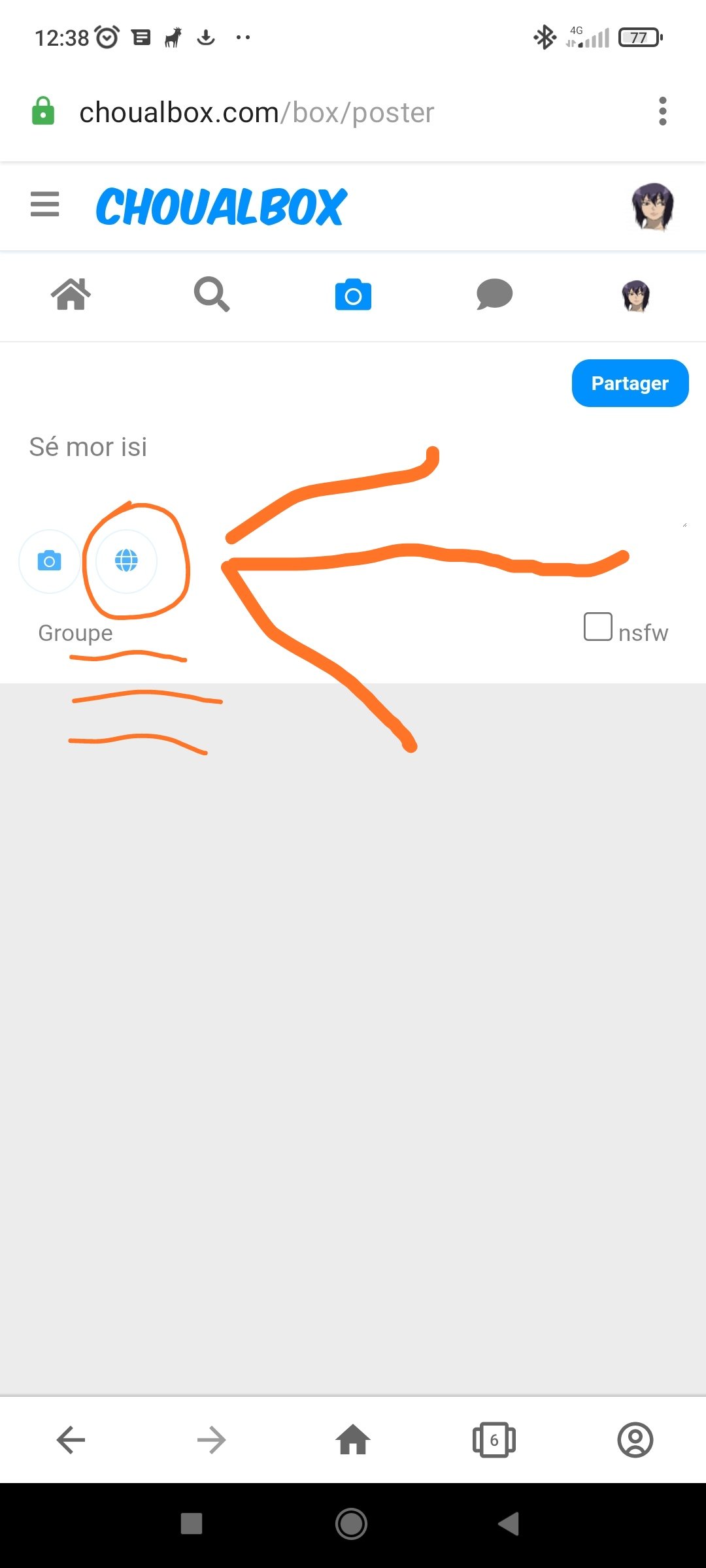Go back with the browser back arrow
Viewport: 706px width, 1568px height.
point(71,1439)
